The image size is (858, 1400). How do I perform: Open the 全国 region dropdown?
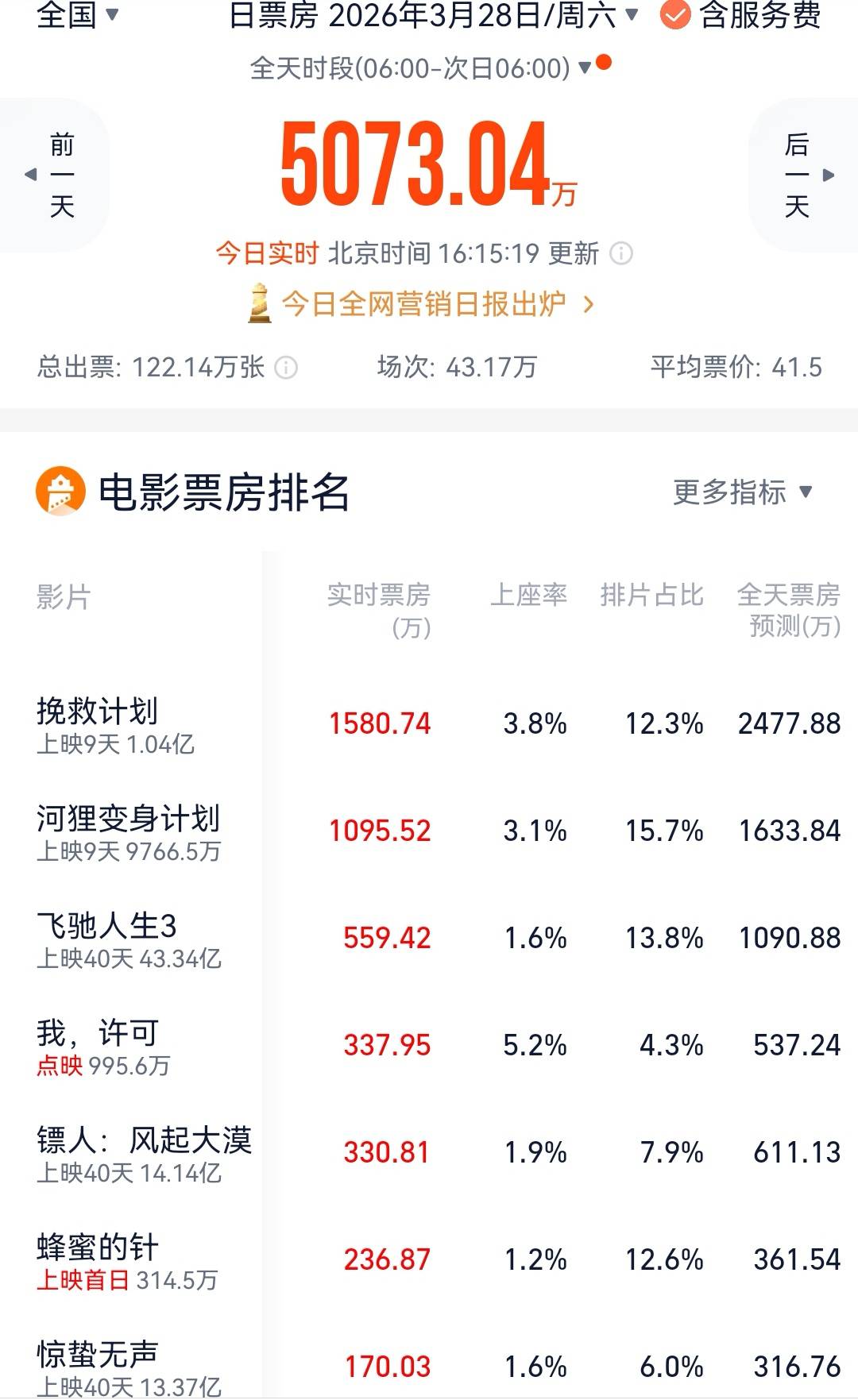click(x=77, y=15)
